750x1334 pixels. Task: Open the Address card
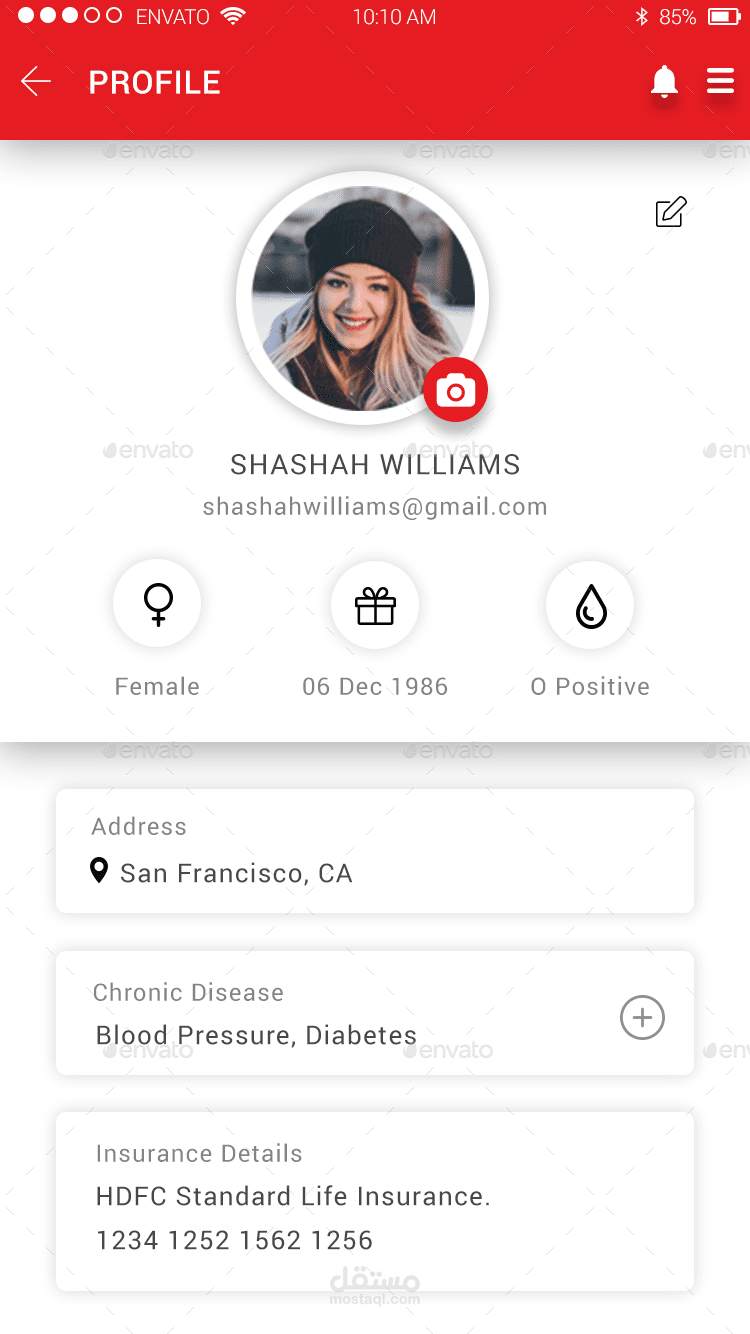374,851
